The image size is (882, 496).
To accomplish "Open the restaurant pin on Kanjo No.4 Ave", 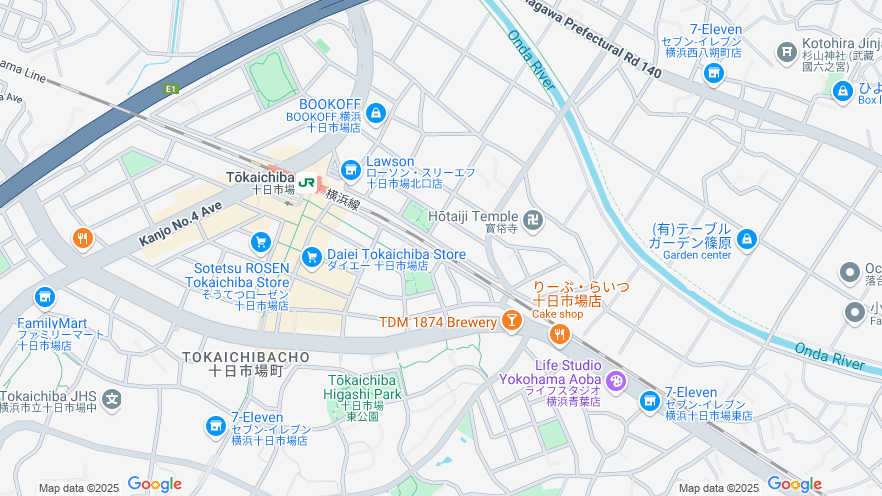I will pyautogui.click(x=82, y=238).
